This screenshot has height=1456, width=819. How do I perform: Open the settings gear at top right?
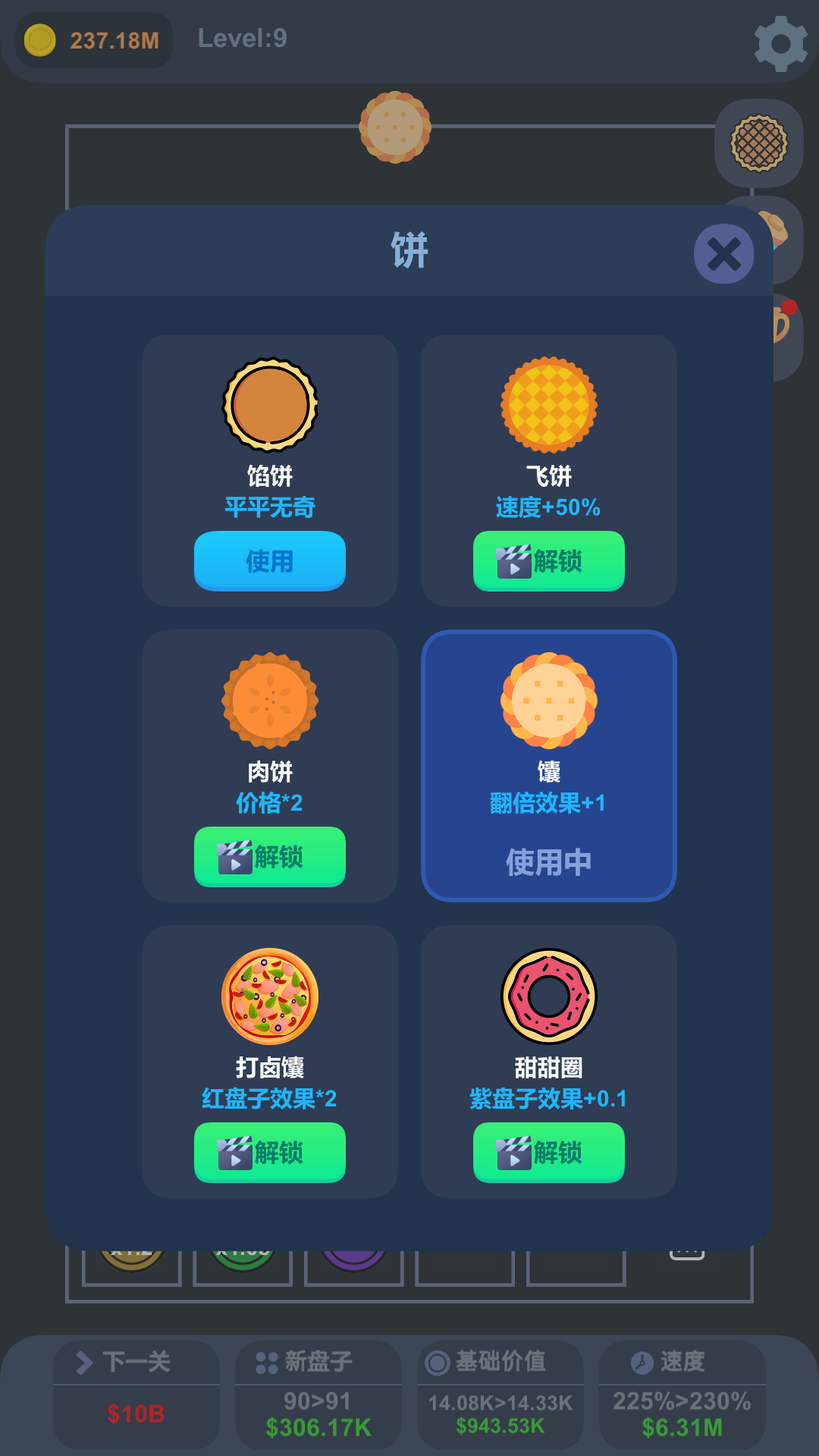click(x=780, y=42)
